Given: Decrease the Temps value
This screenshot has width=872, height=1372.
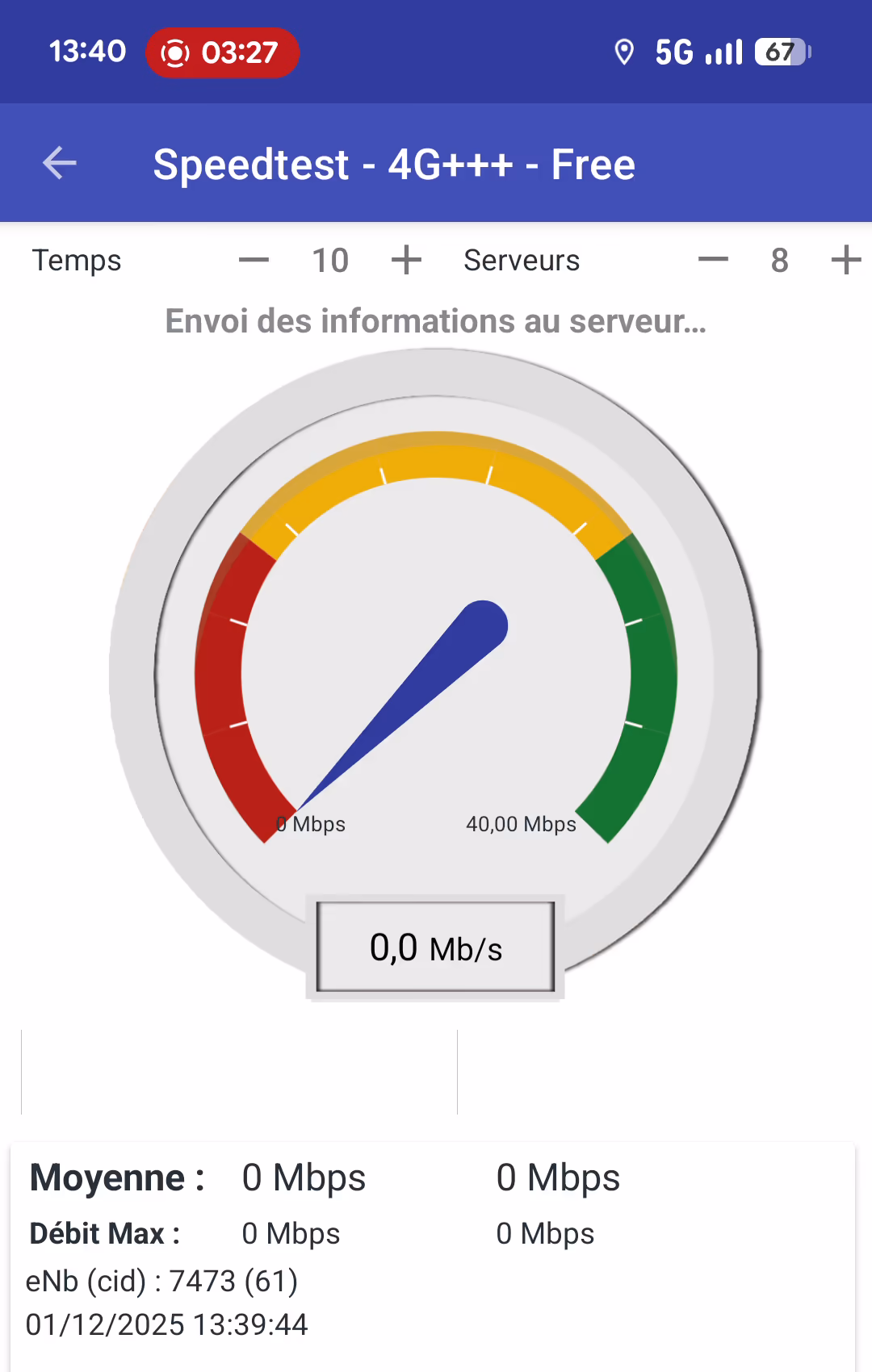Looking at the screenshot, I should click(x=254, y=260).
